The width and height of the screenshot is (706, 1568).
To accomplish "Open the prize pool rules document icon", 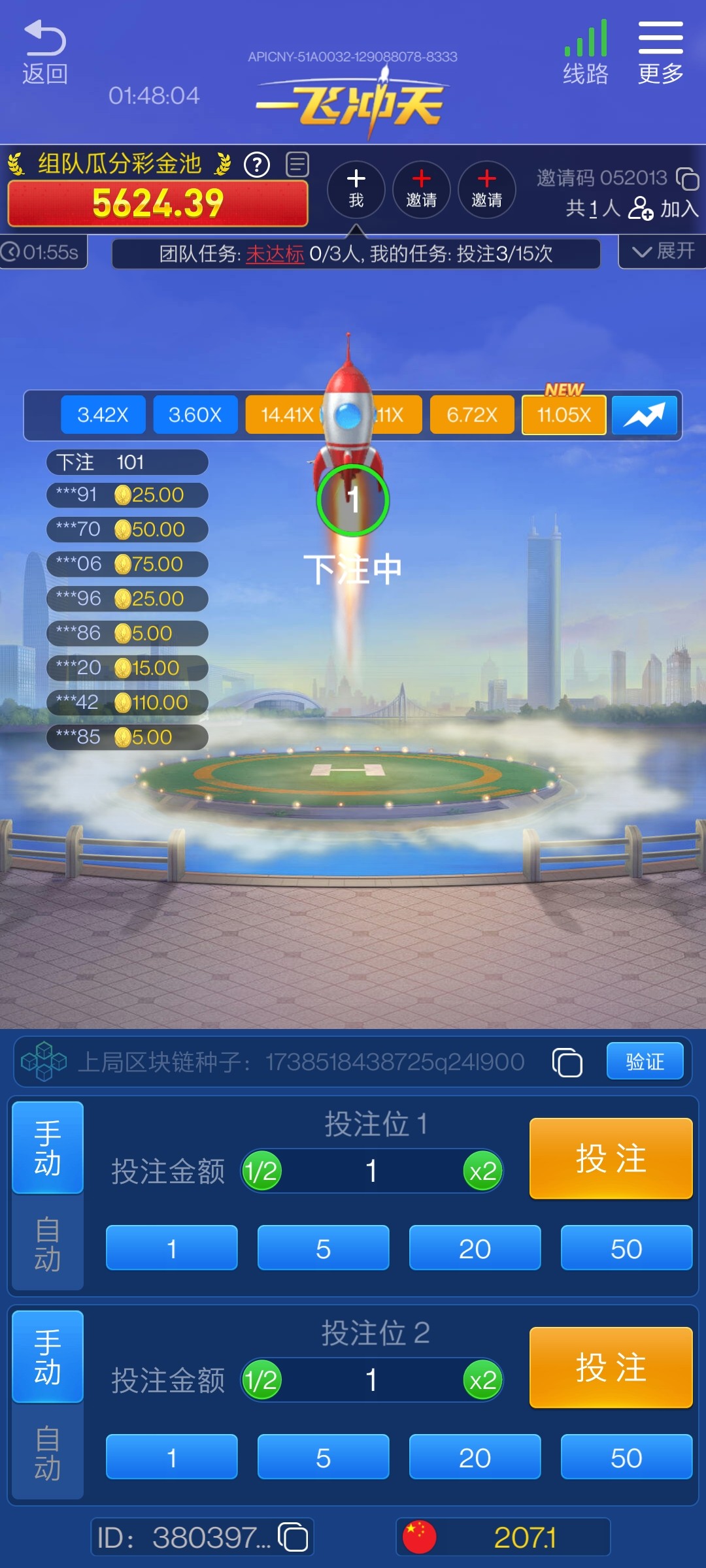I will point(297,164).
